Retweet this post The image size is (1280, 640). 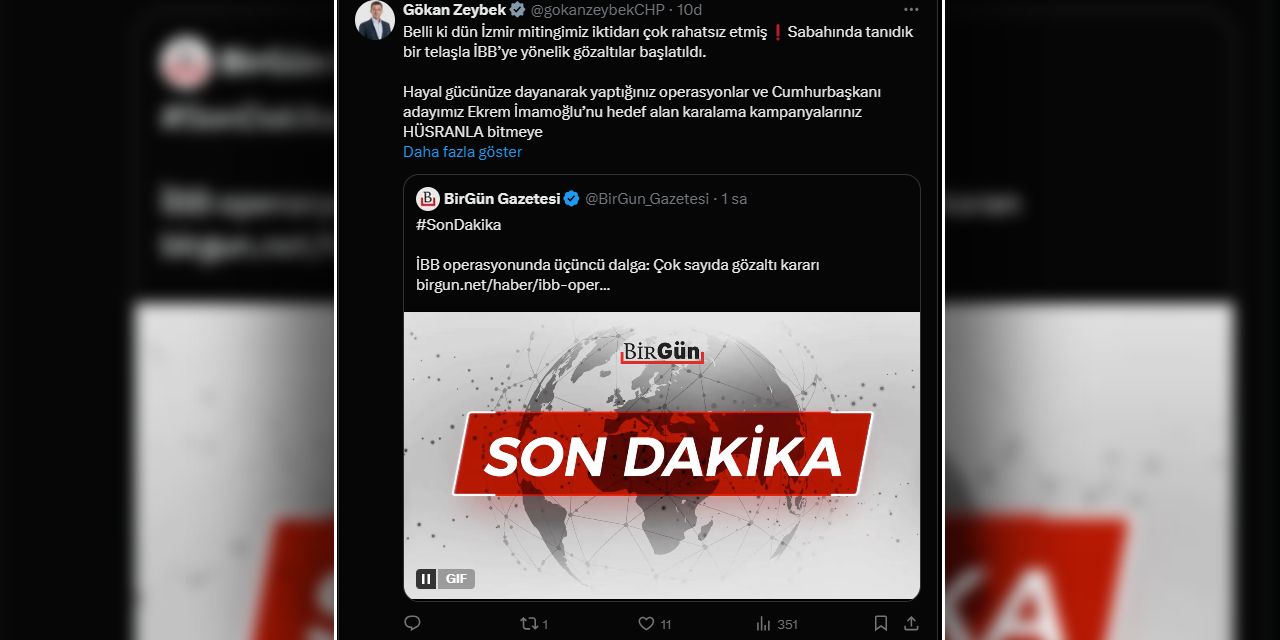click(x=529, y=623)
